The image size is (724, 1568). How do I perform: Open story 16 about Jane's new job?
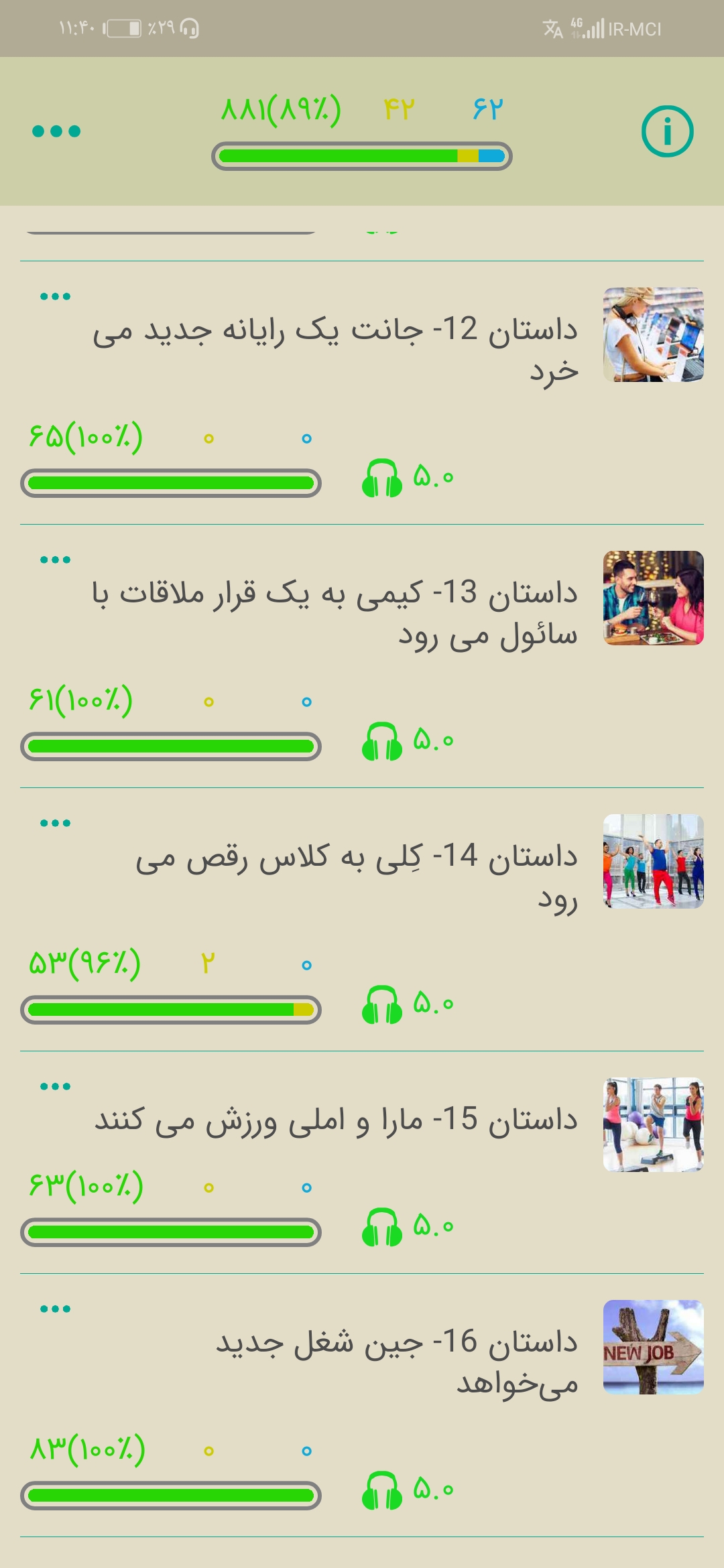396,1362
